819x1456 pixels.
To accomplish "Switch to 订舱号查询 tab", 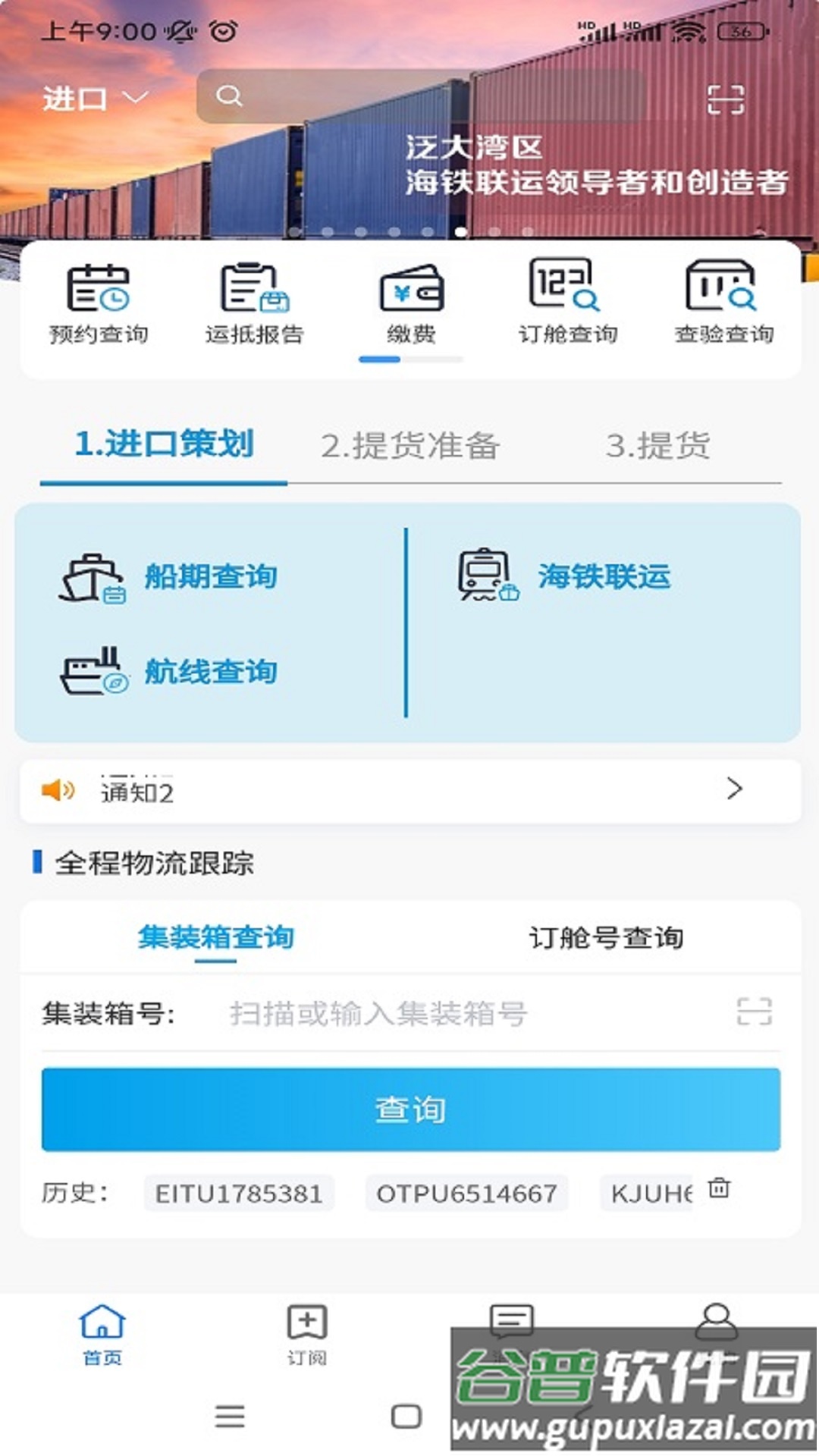I will [x=605, y=938].
